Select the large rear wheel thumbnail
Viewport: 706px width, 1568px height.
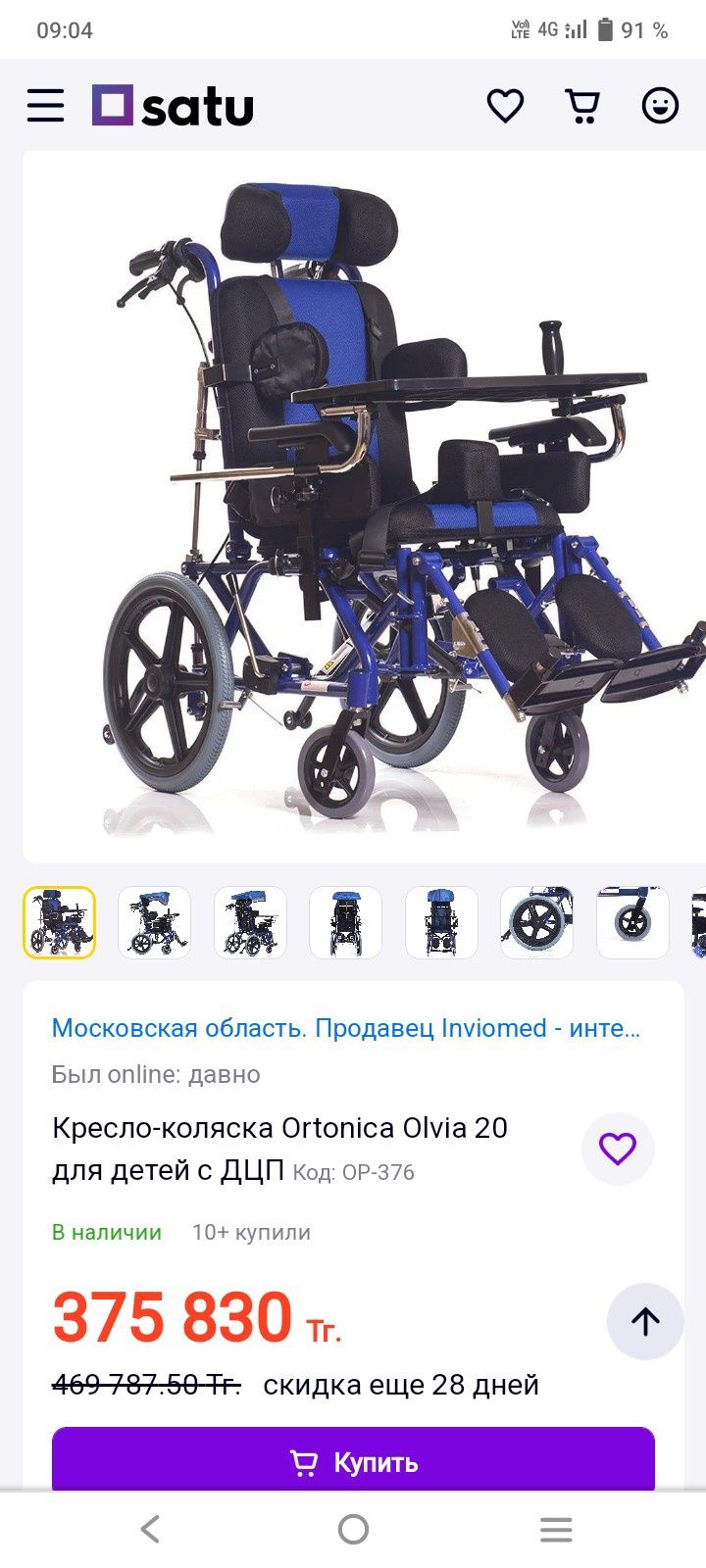[x=536, y=922]
